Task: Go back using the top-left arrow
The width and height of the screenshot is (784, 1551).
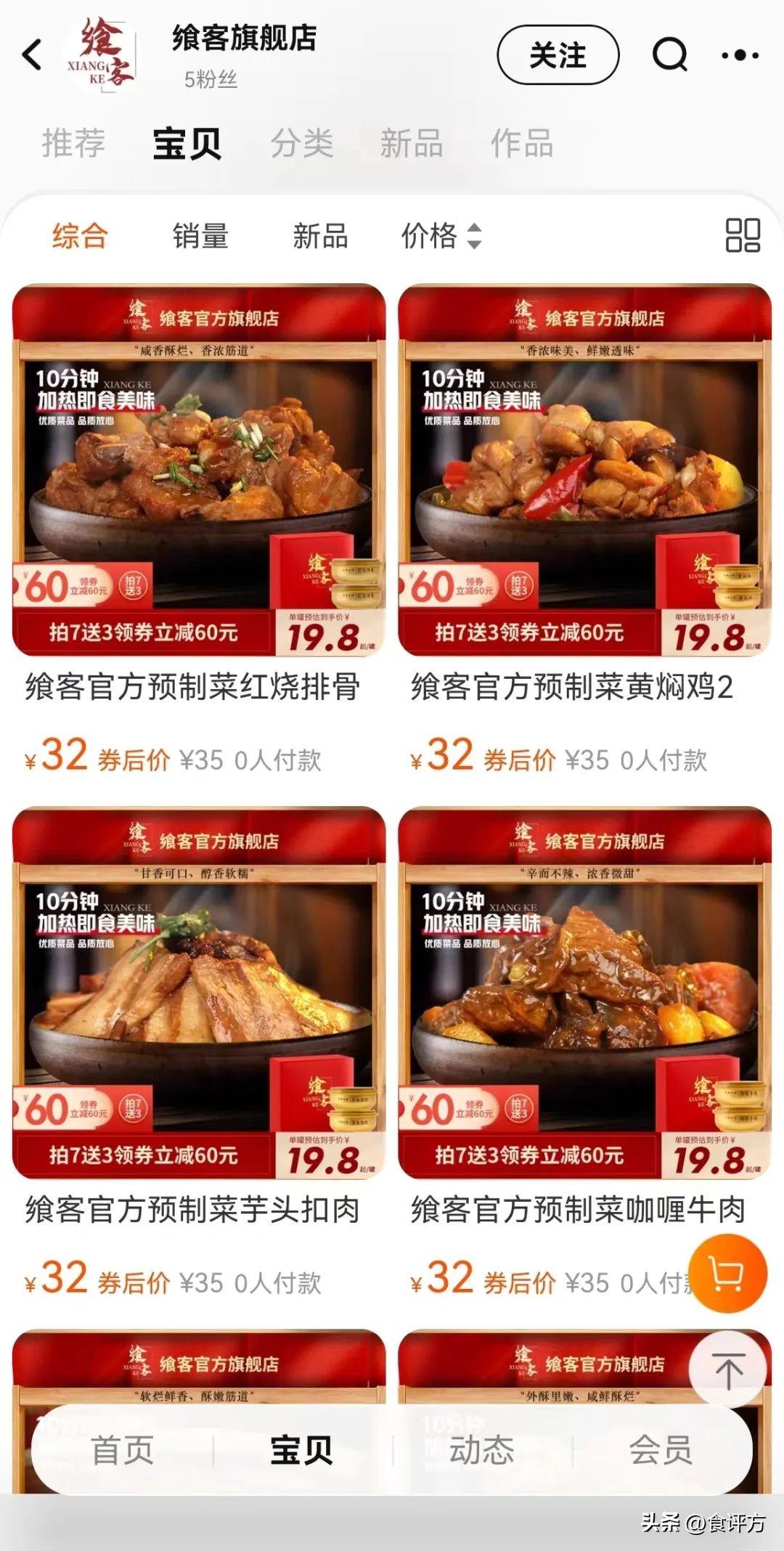Action: [x=32, y=55]
